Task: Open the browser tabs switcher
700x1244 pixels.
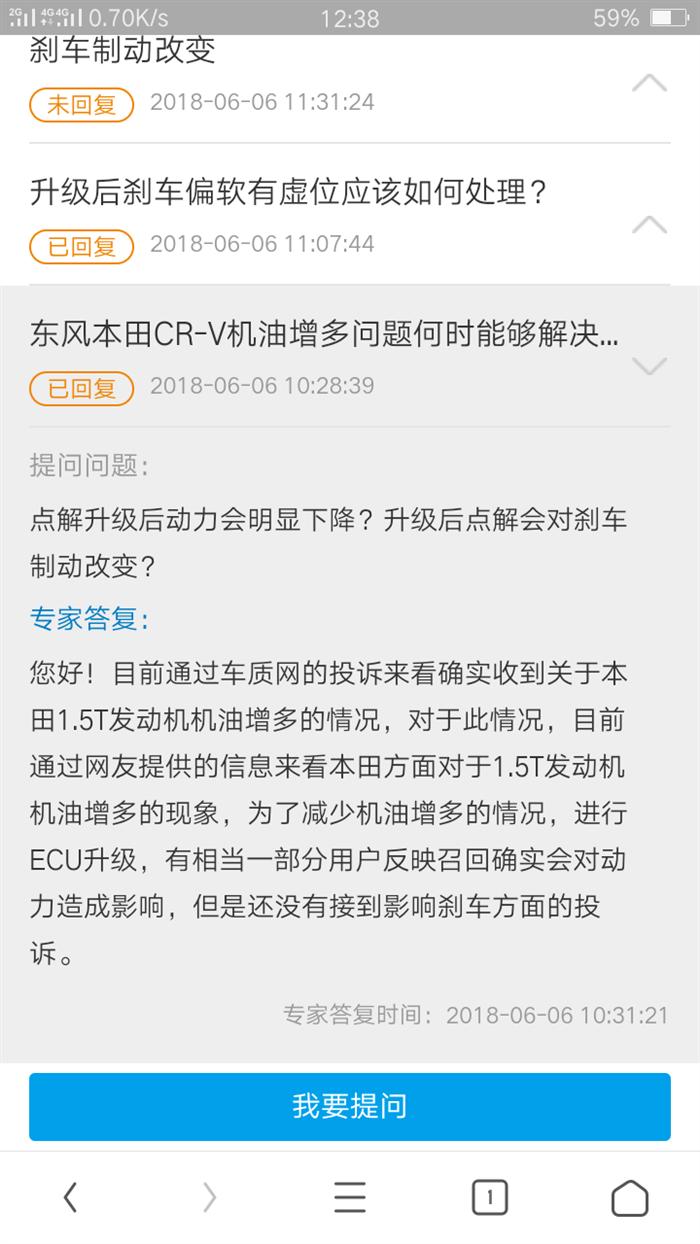Action: [x=489, y=1197]
